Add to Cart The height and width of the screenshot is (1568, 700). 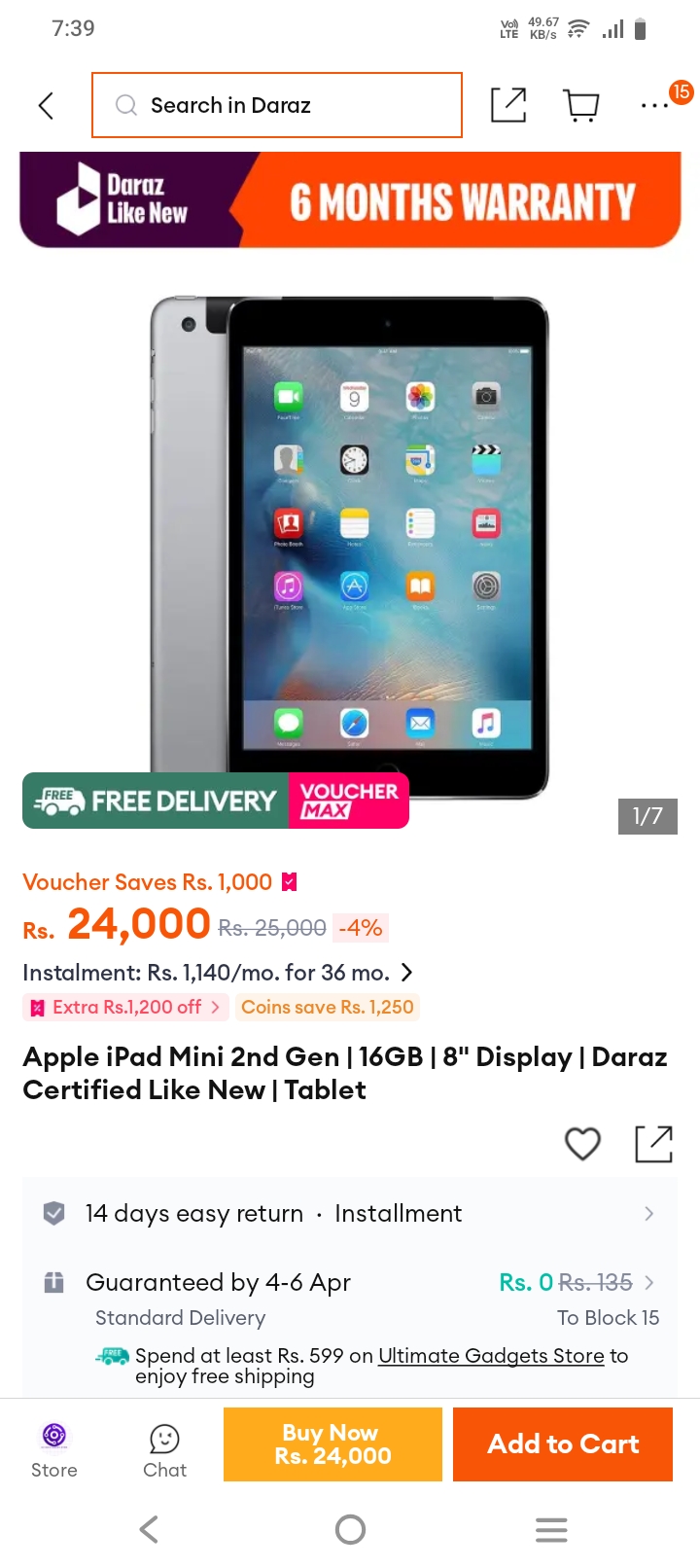click(x=563, y=1444)
